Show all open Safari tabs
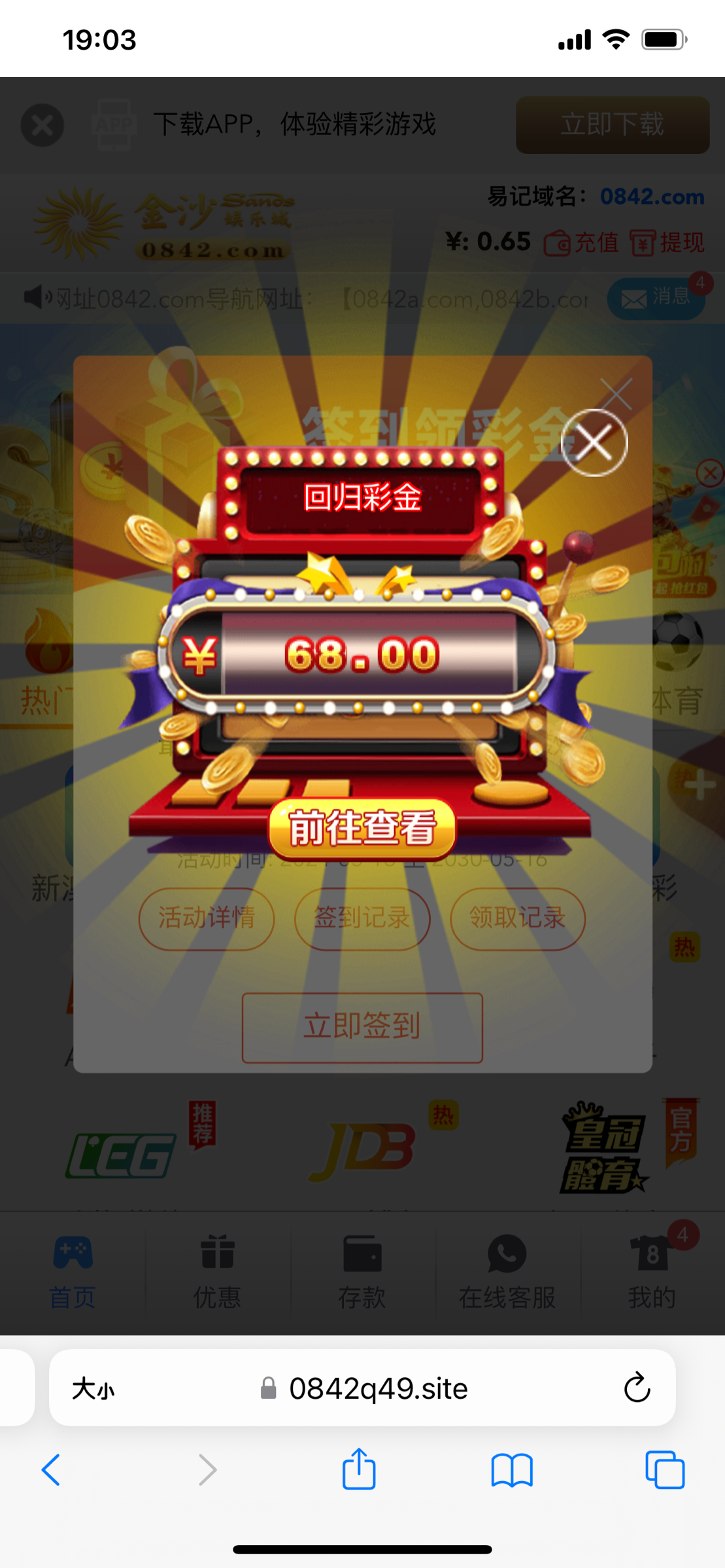The height and width of the screenshot is (1568, 725). point(664,1470)
